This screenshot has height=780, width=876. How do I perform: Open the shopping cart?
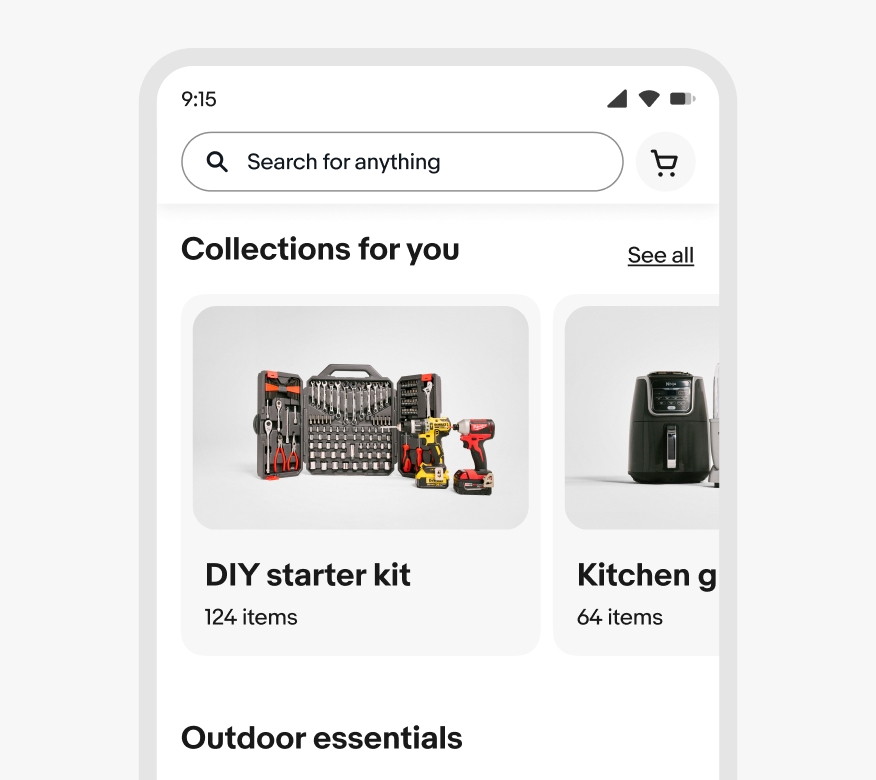665,162
